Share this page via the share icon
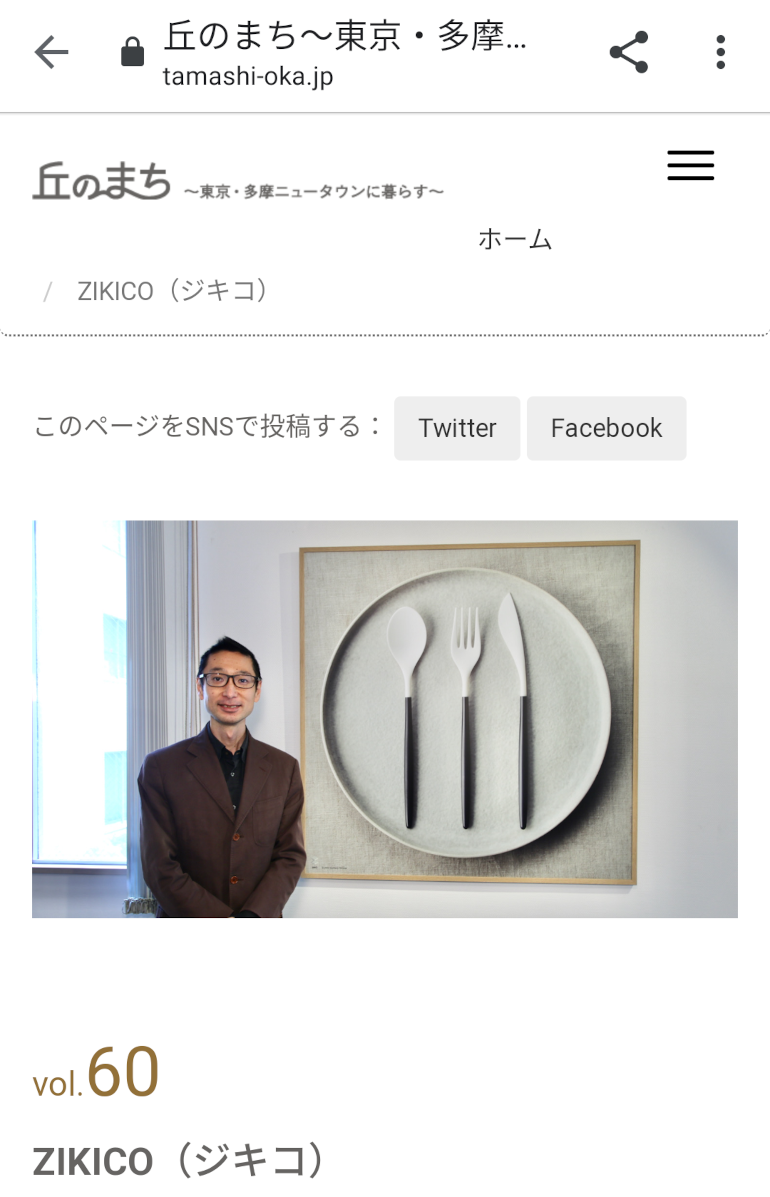Image resolution: width=770 pixels, height=1197 pixels. pos(629,53)
